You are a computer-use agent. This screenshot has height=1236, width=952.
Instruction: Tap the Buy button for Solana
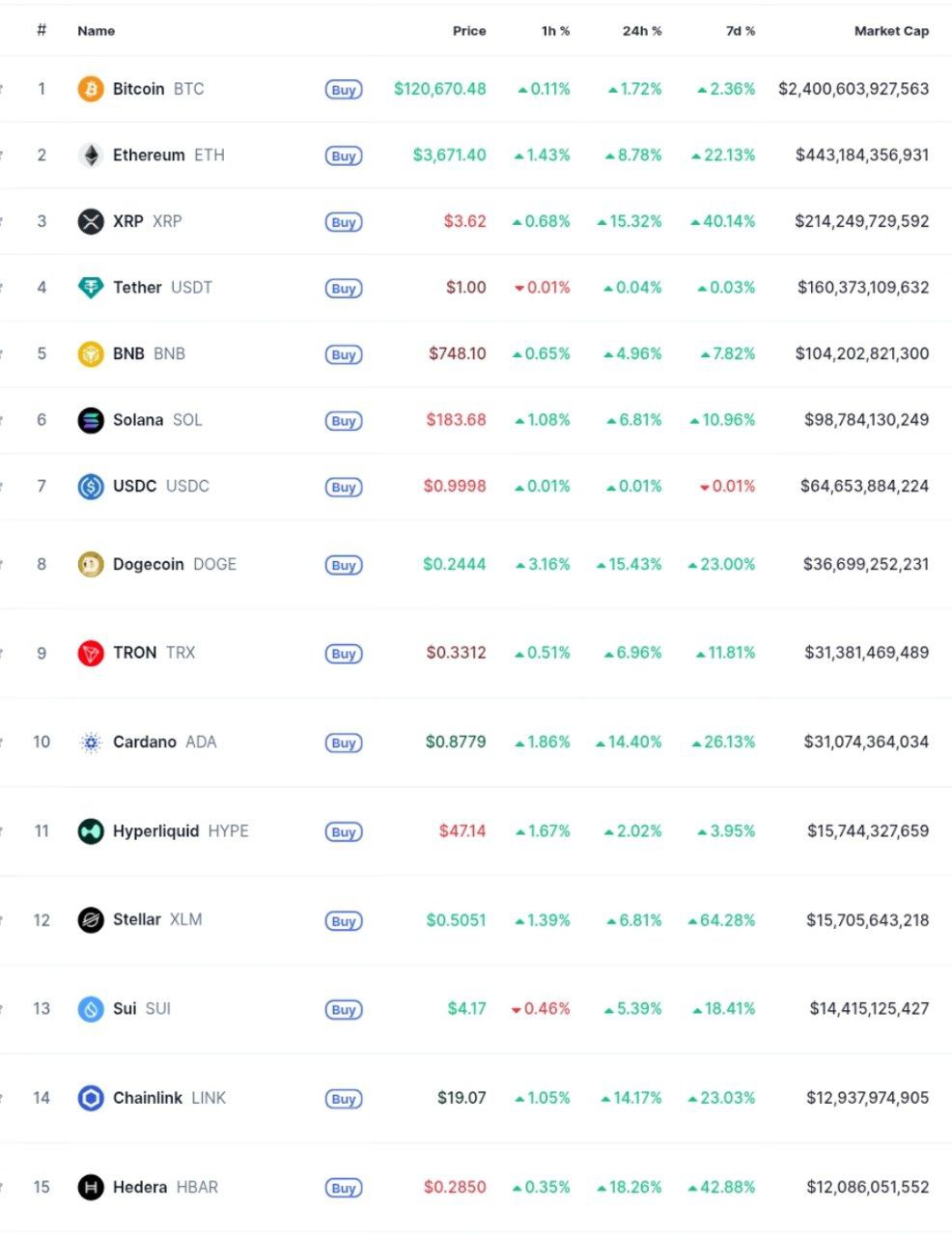344,421
